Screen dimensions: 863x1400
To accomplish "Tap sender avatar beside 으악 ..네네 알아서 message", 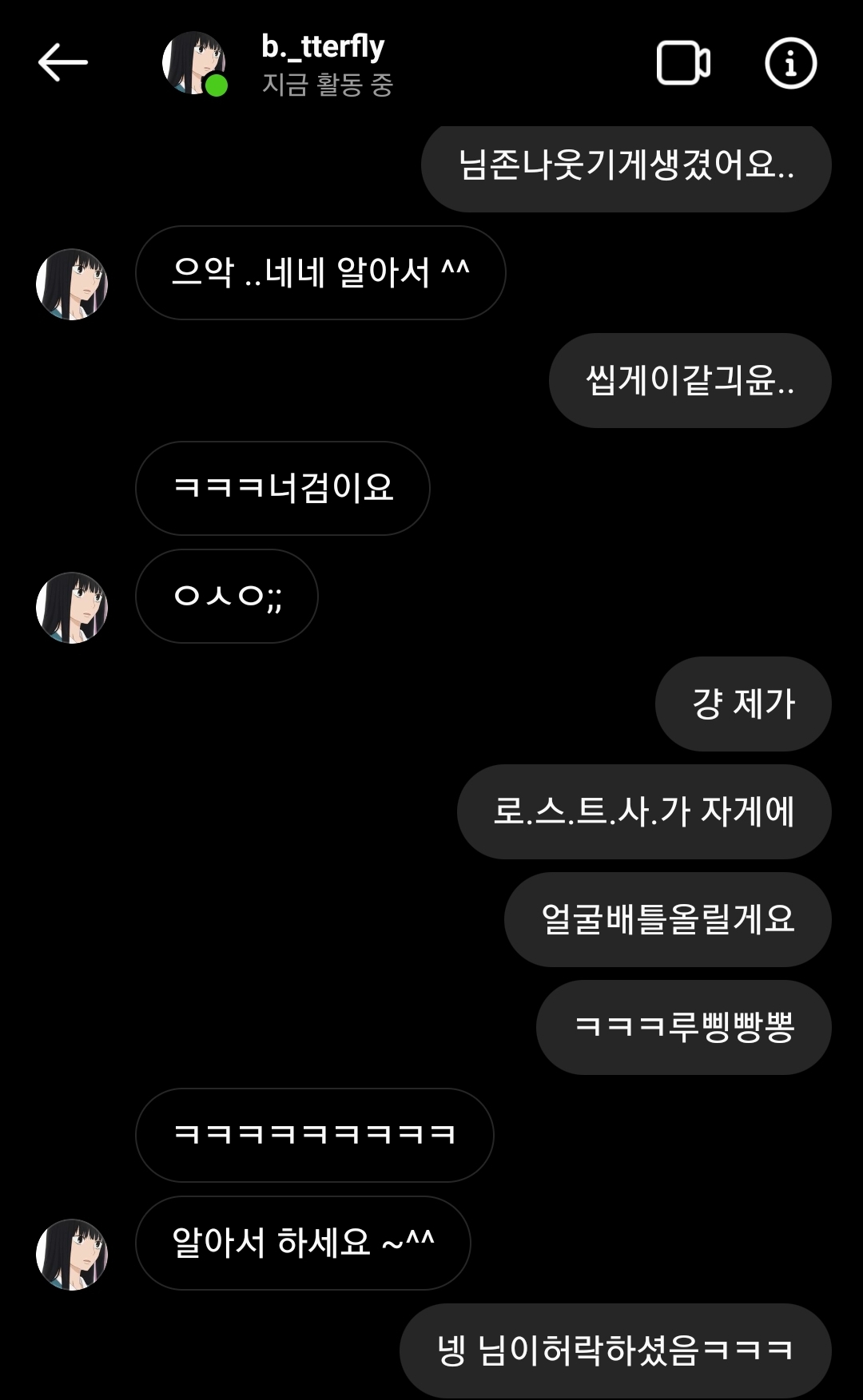I will coord(72,284).
